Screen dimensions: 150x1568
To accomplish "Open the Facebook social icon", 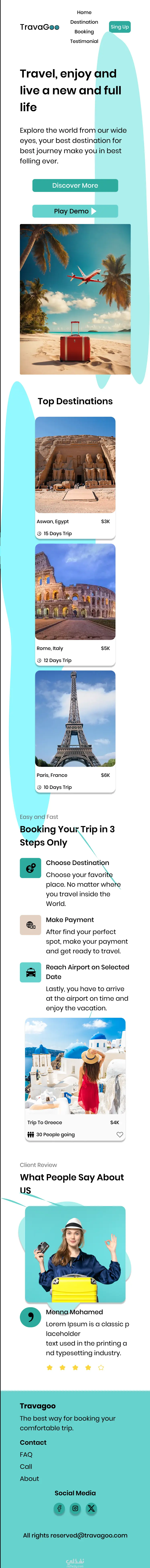I will point(59,1508).
